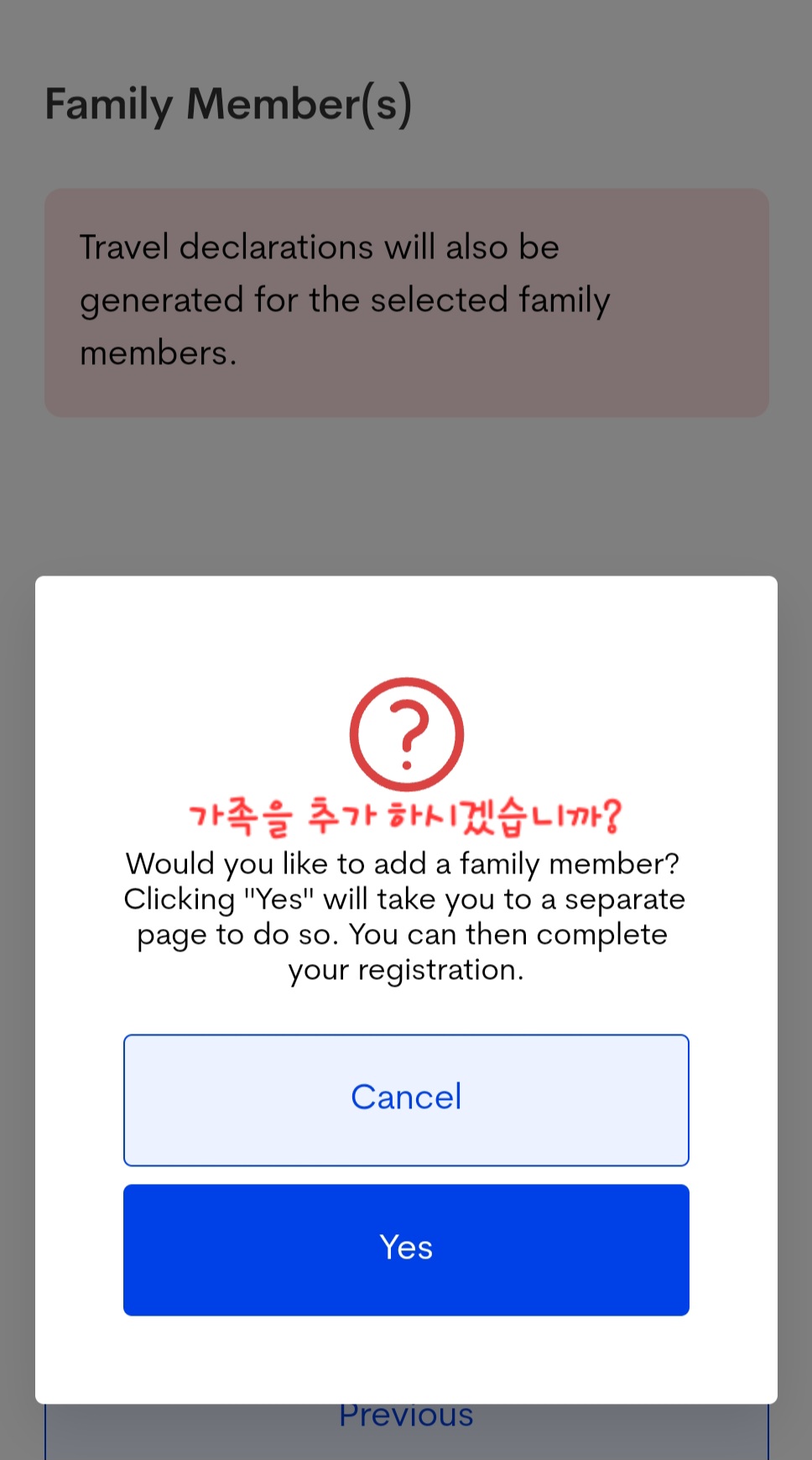Confirm adding a family member with Yes
This screenshot has width=812, height=1460.
pyautogui.click(x=406, y=1249)
